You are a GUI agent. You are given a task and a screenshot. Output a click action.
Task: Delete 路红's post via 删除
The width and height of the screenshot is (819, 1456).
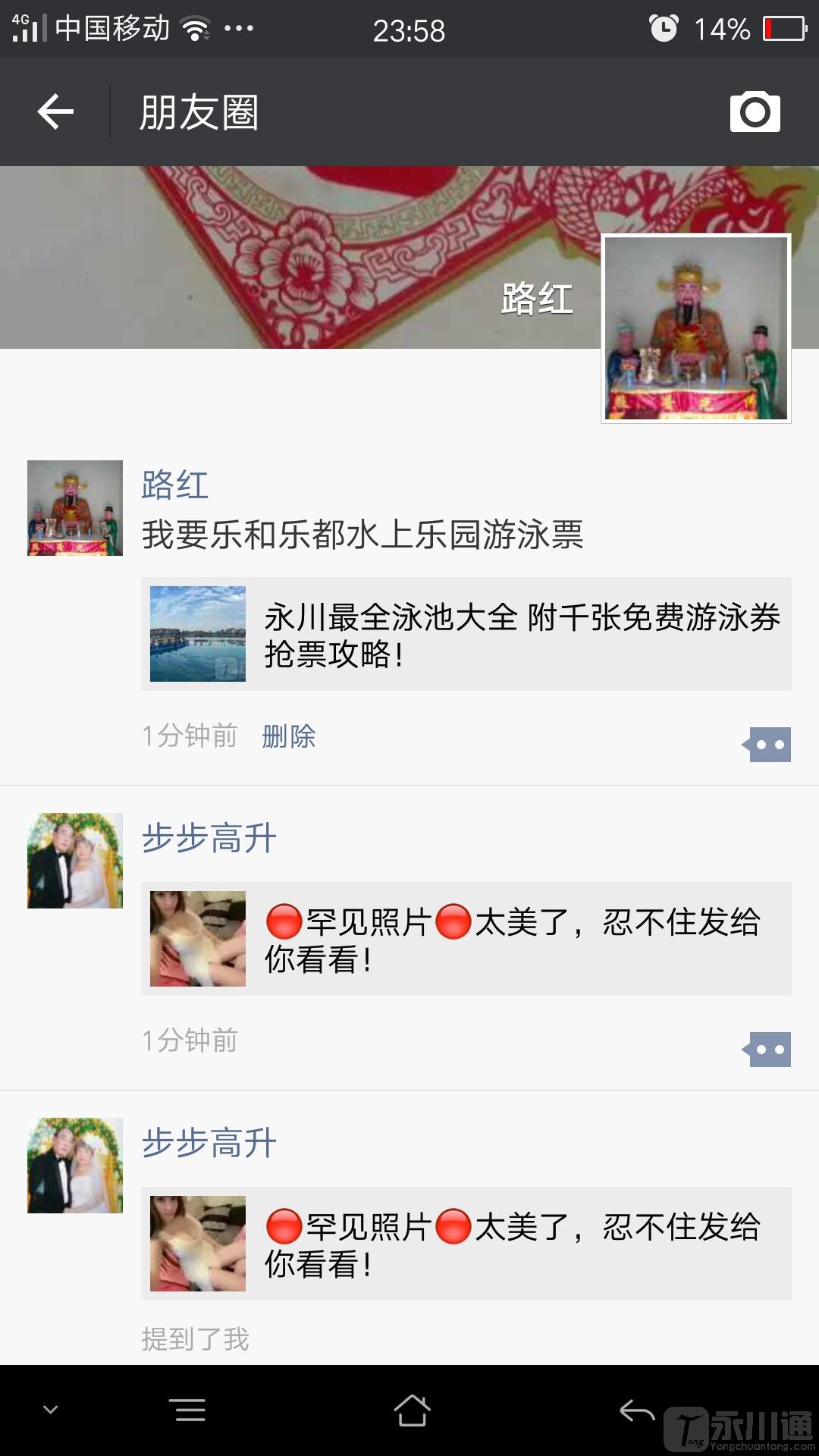(288, 736)
